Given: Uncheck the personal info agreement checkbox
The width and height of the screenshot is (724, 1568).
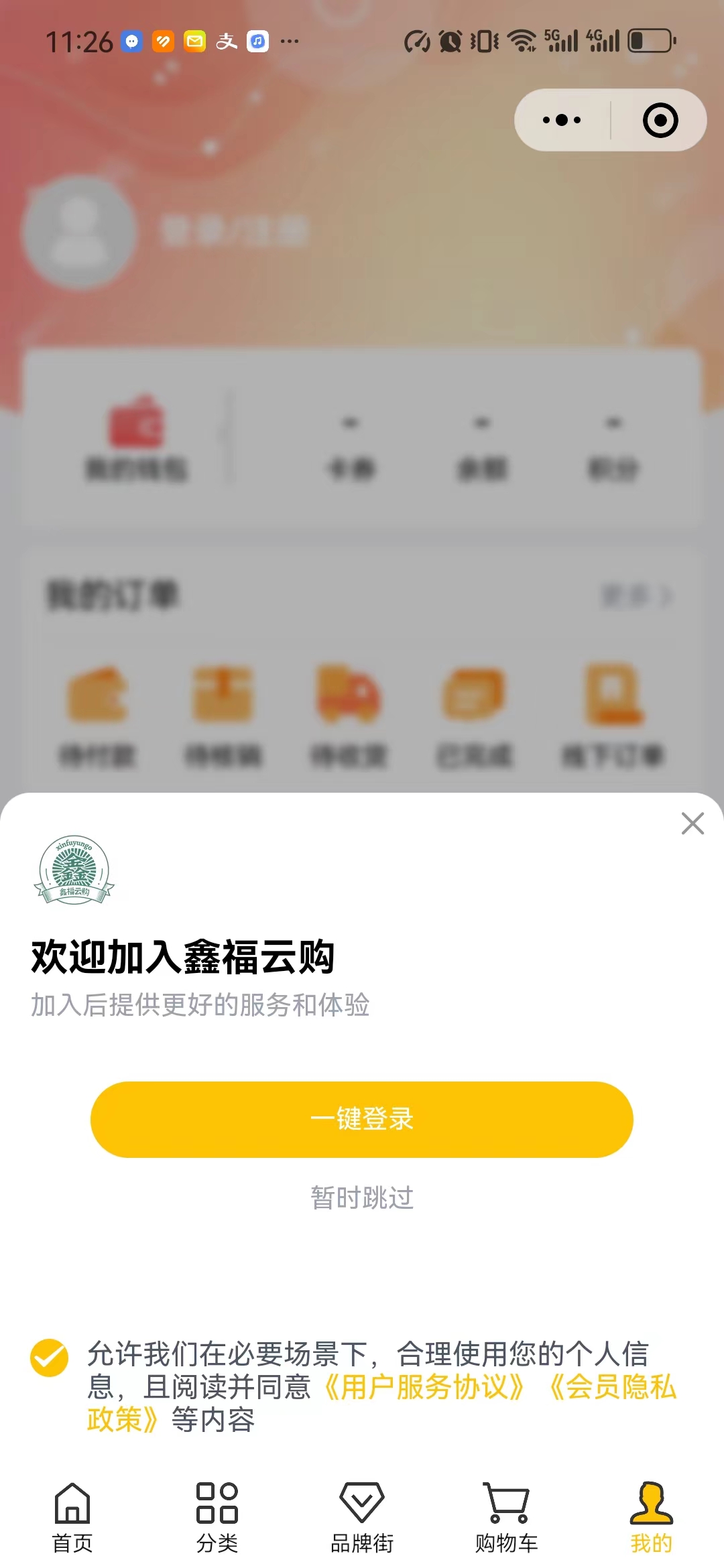Looking at the screenshot, I should (x=49, y=1358).
